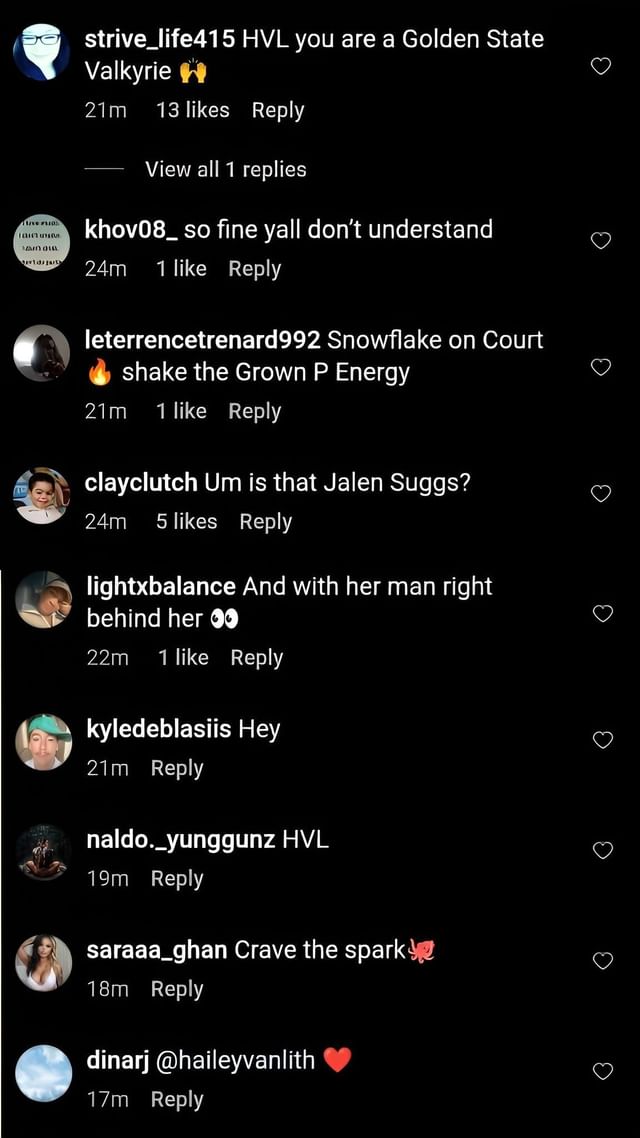Screen dimensions: 640x1138
Task: Like lightxbalance's comment
Action: click(602, 613)
